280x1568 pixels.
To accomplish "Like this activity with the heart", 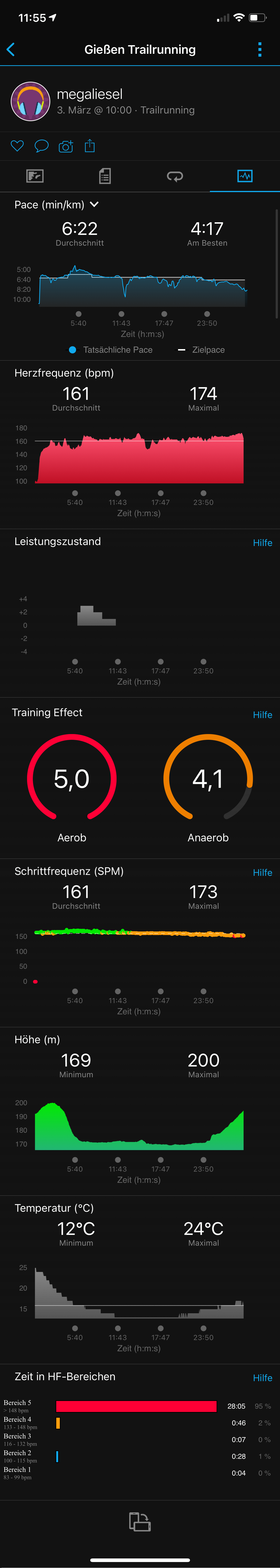I will point(17,146).
